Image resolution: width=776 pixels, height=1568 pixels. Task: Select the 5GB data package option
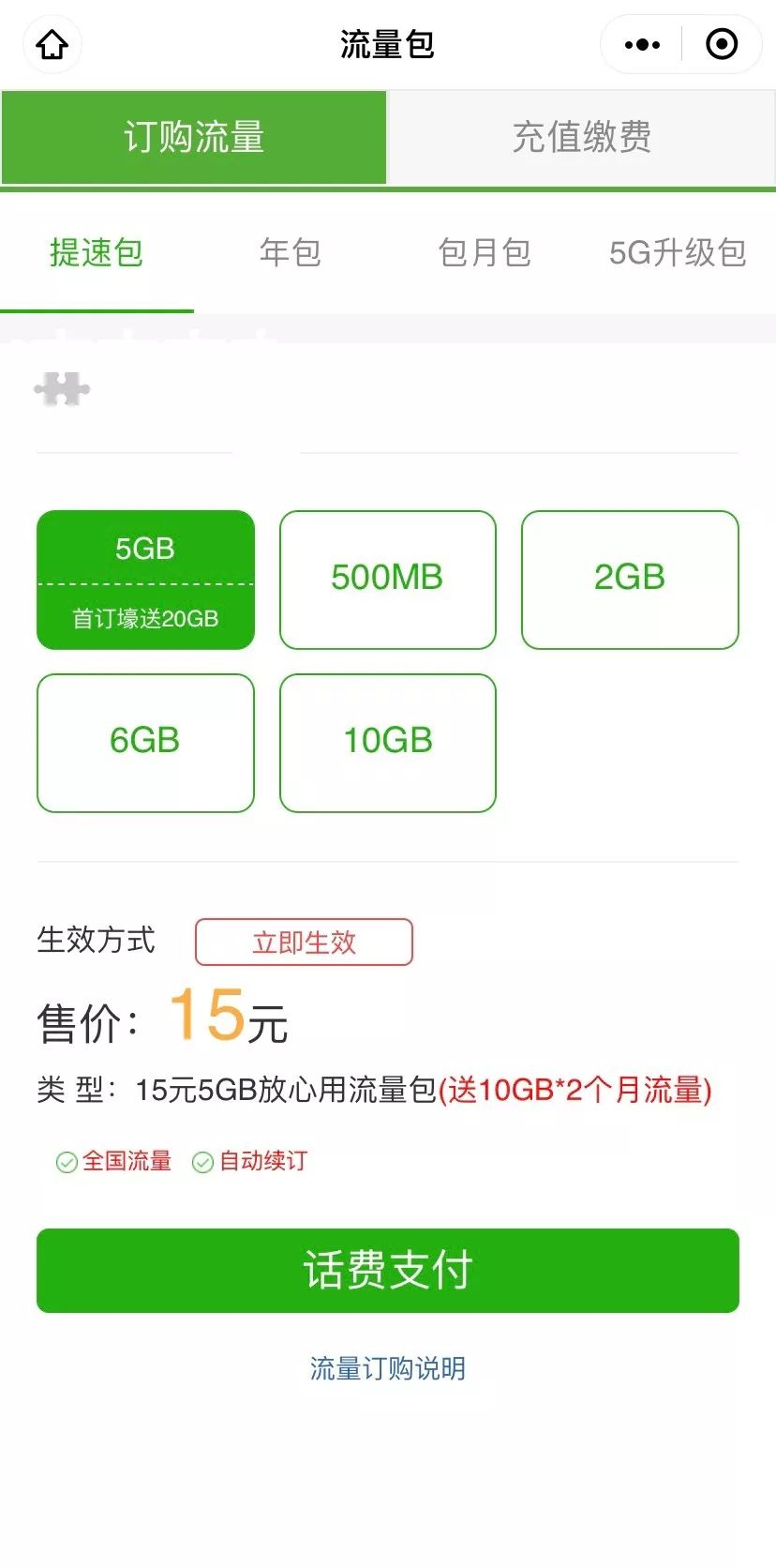pyautogui.click(x=144, y=579)
